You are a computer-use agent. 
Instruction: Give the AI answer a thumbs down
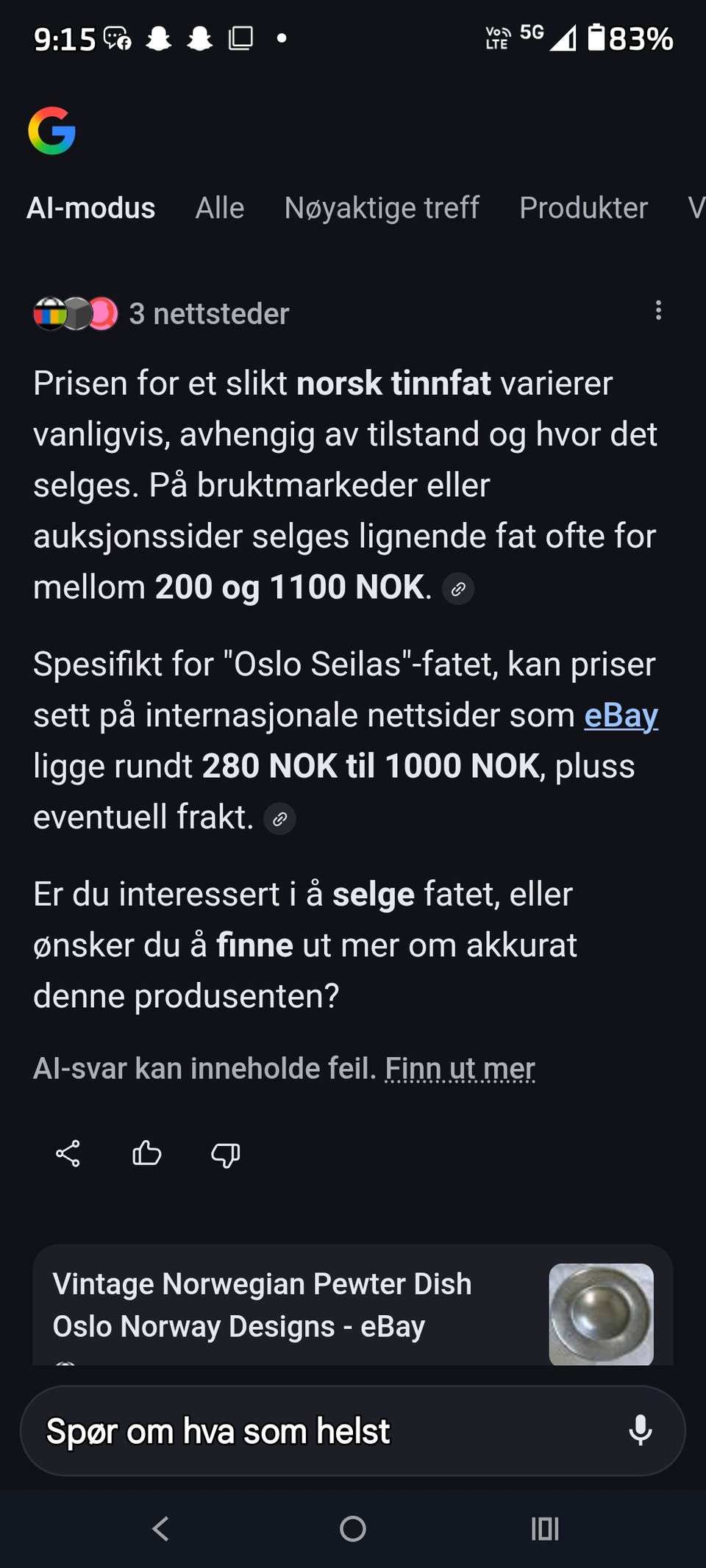[x=224, y=1153]
